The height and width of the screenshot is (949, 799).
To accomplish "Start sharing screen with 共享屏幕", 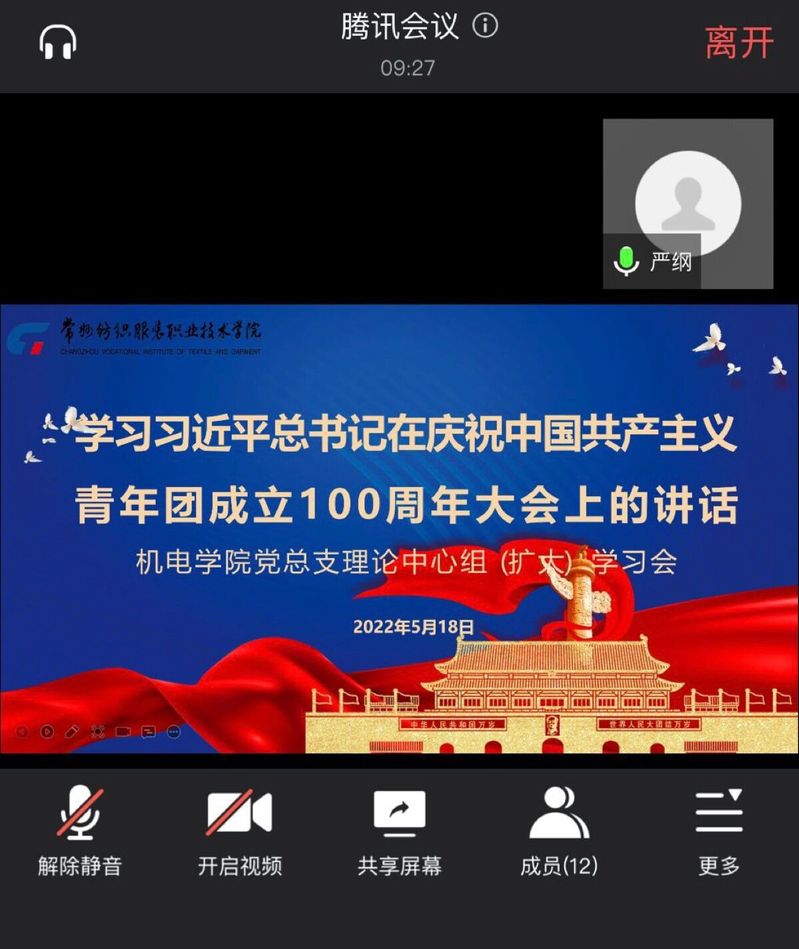I will click(x=399, y=830).
